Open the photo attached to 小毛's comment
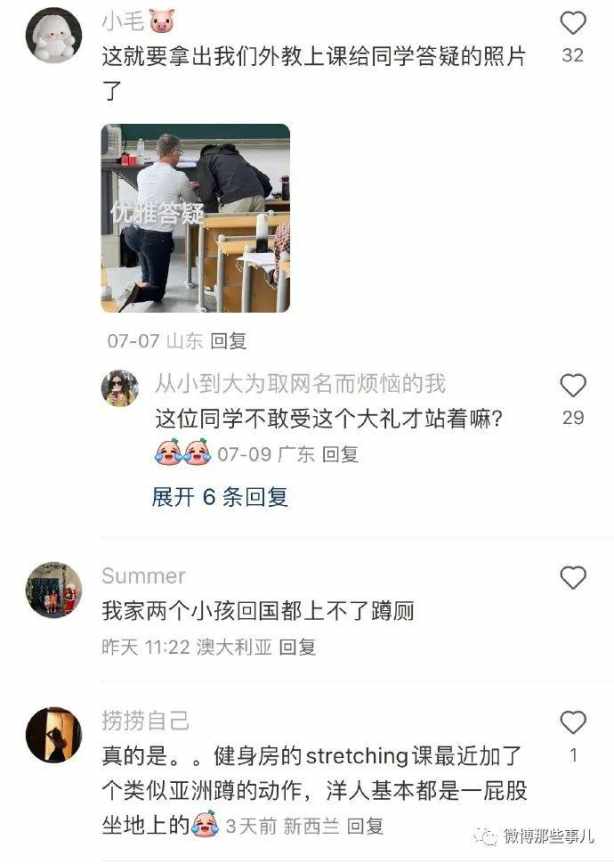This screenshot has width=614, height=864. [x=195, y=218]
